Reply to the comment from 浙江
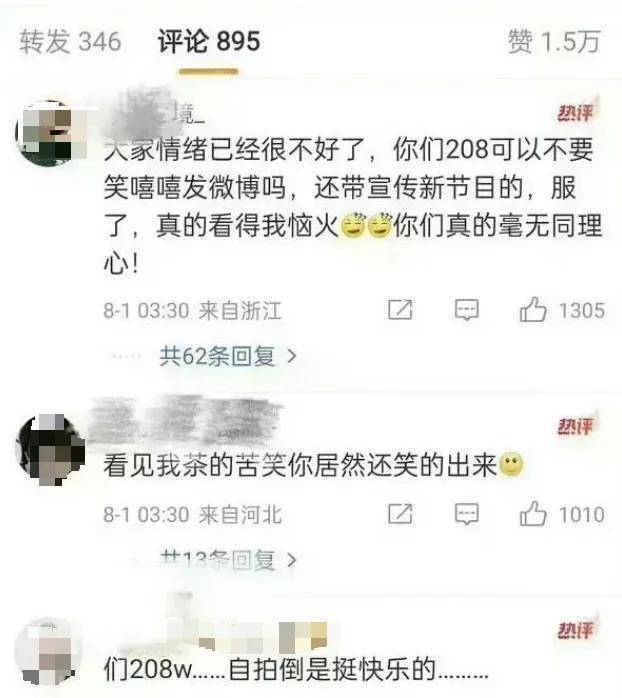622x698 pixels. [x=466, y=311]
